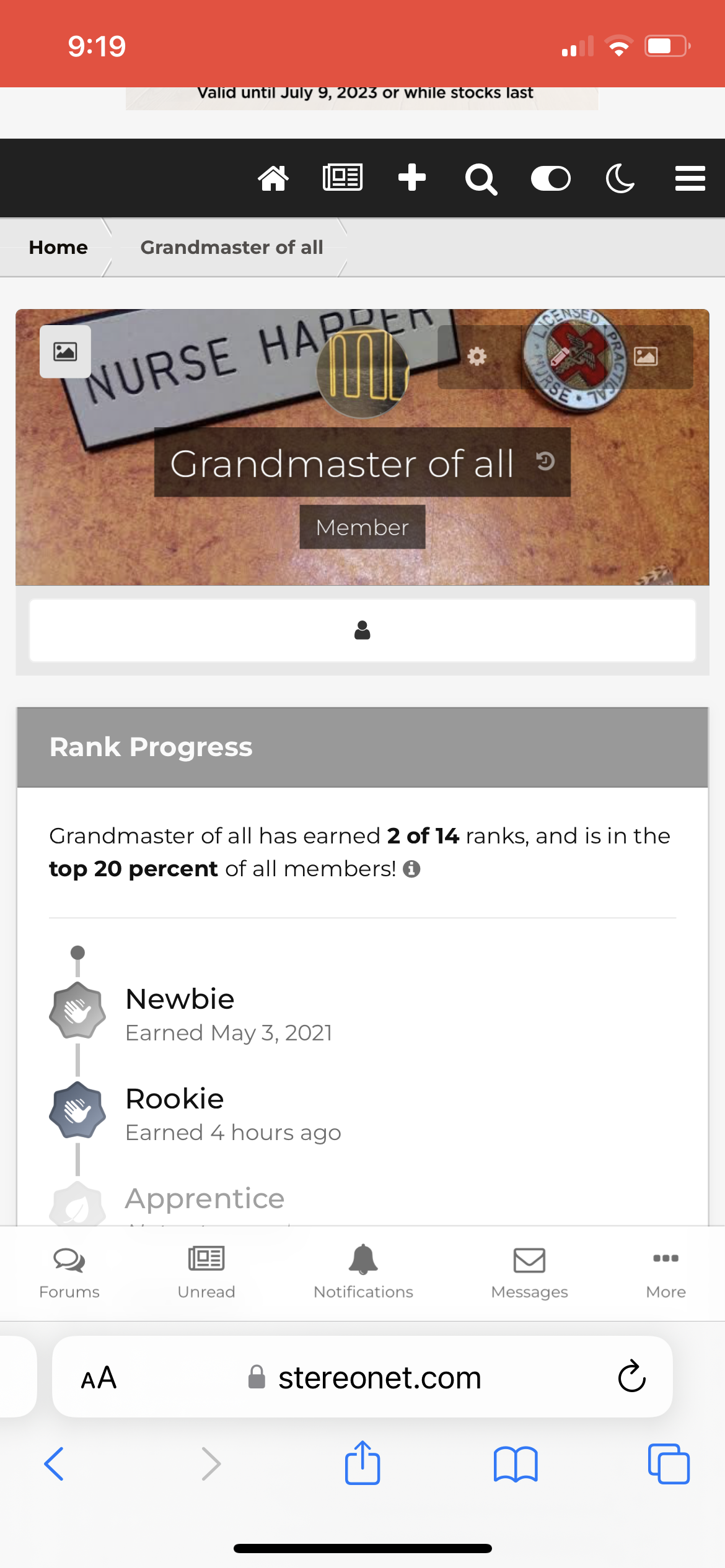The width and height of the screenshot is (725, 1568).
Task: View display name history icon
Action: [x=545, y=461]
